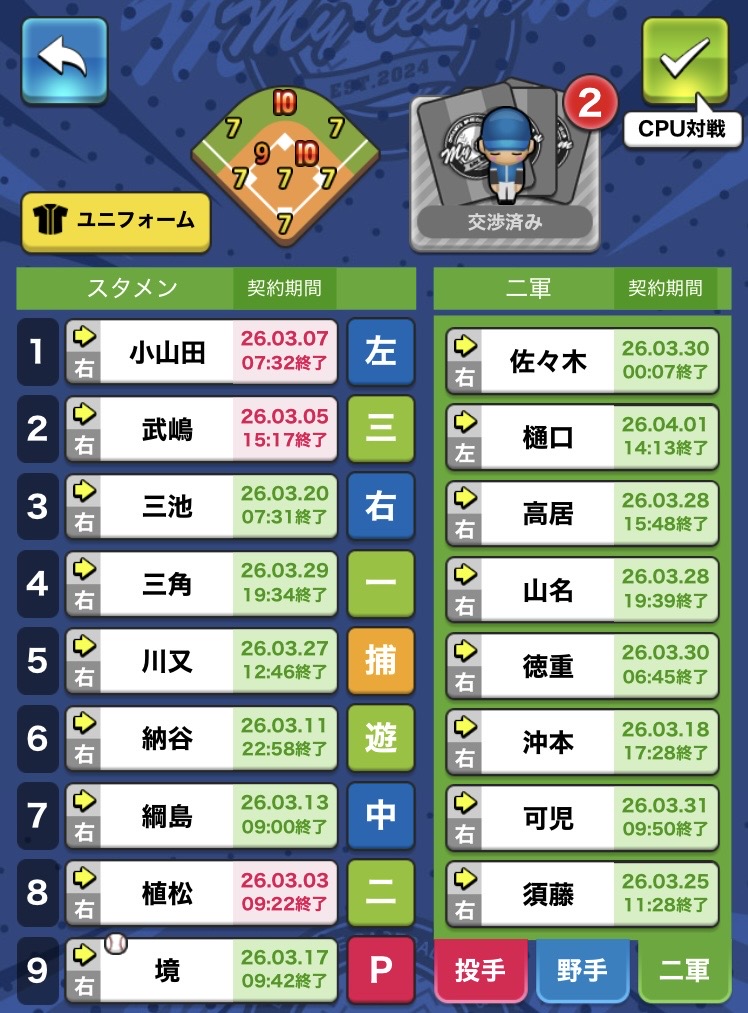The image size is (748, 1013).
Task: Choose farm player 樋口
Action: (x=582, y=437)
